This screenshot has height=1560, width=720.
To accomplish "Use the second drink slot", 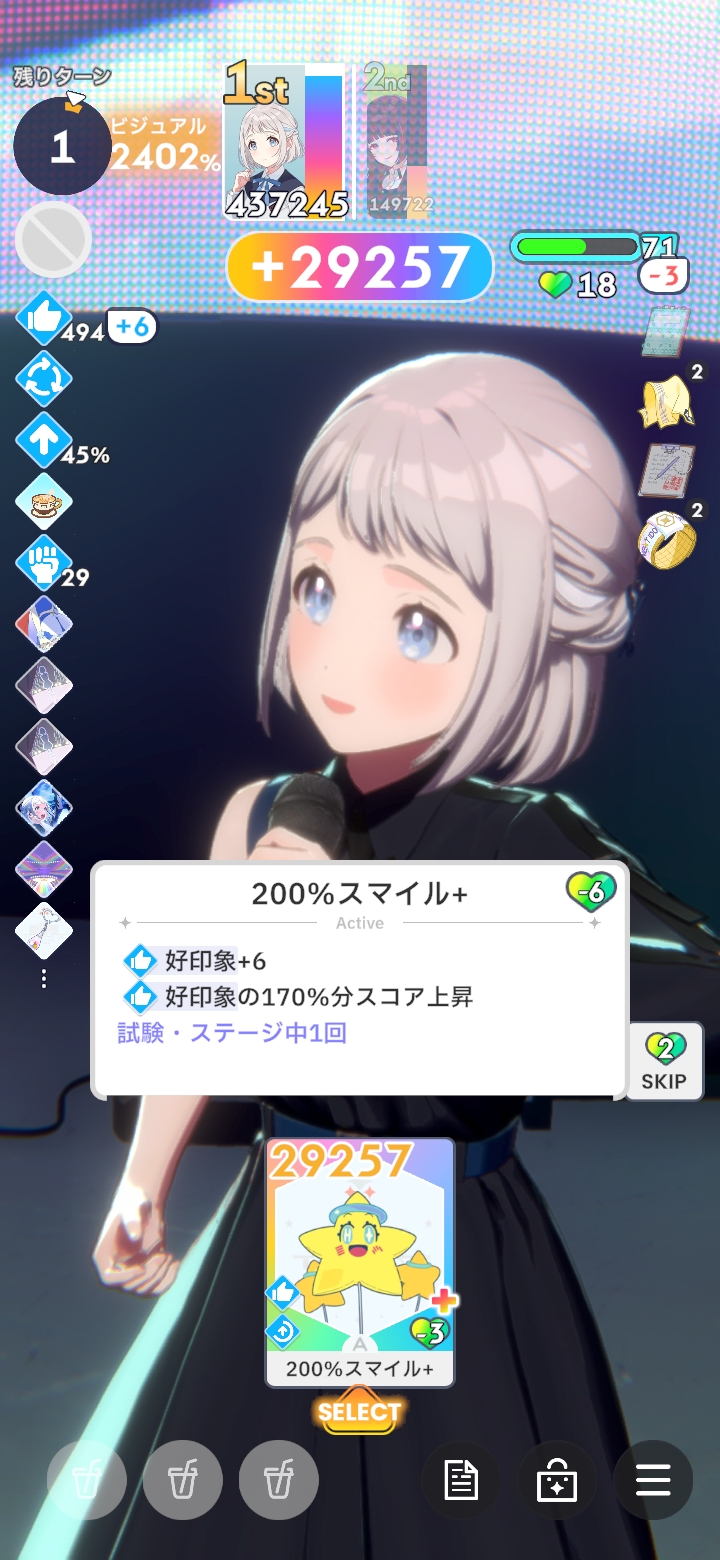I will coord(183,1481).
